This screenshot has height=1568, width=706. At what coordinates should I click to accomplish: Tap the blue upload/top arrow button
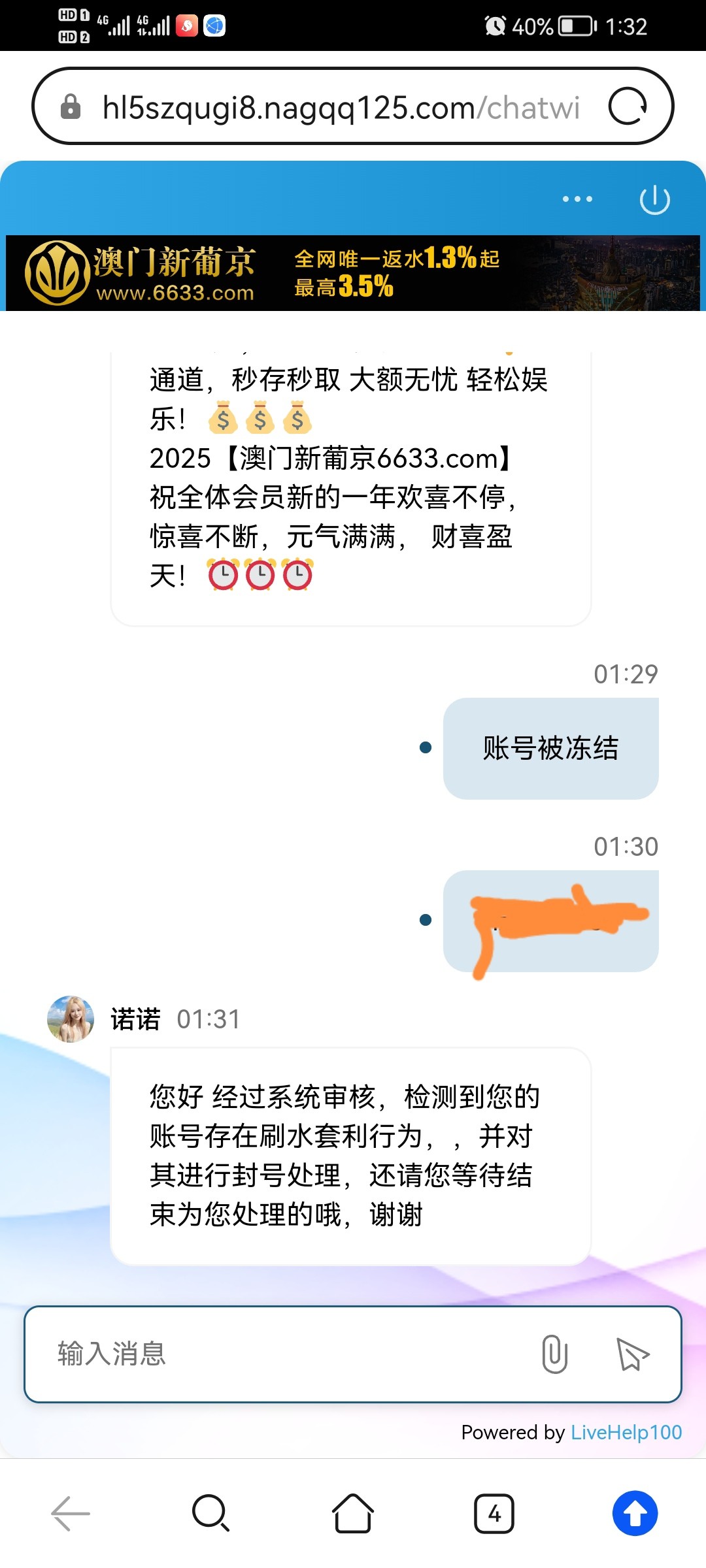tap(635, 1512)
